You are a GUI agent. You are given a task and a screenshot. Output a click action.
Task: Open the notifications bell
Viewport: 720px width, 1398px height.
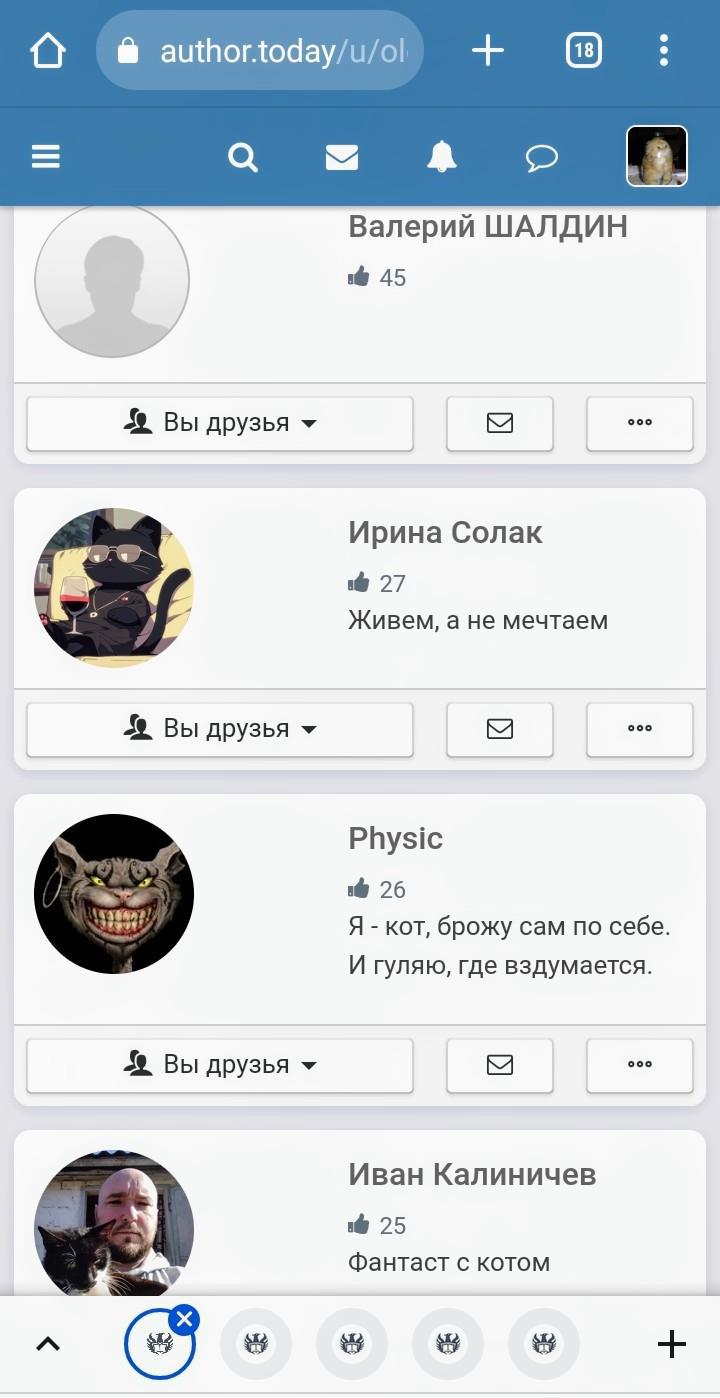pos(441,157)
